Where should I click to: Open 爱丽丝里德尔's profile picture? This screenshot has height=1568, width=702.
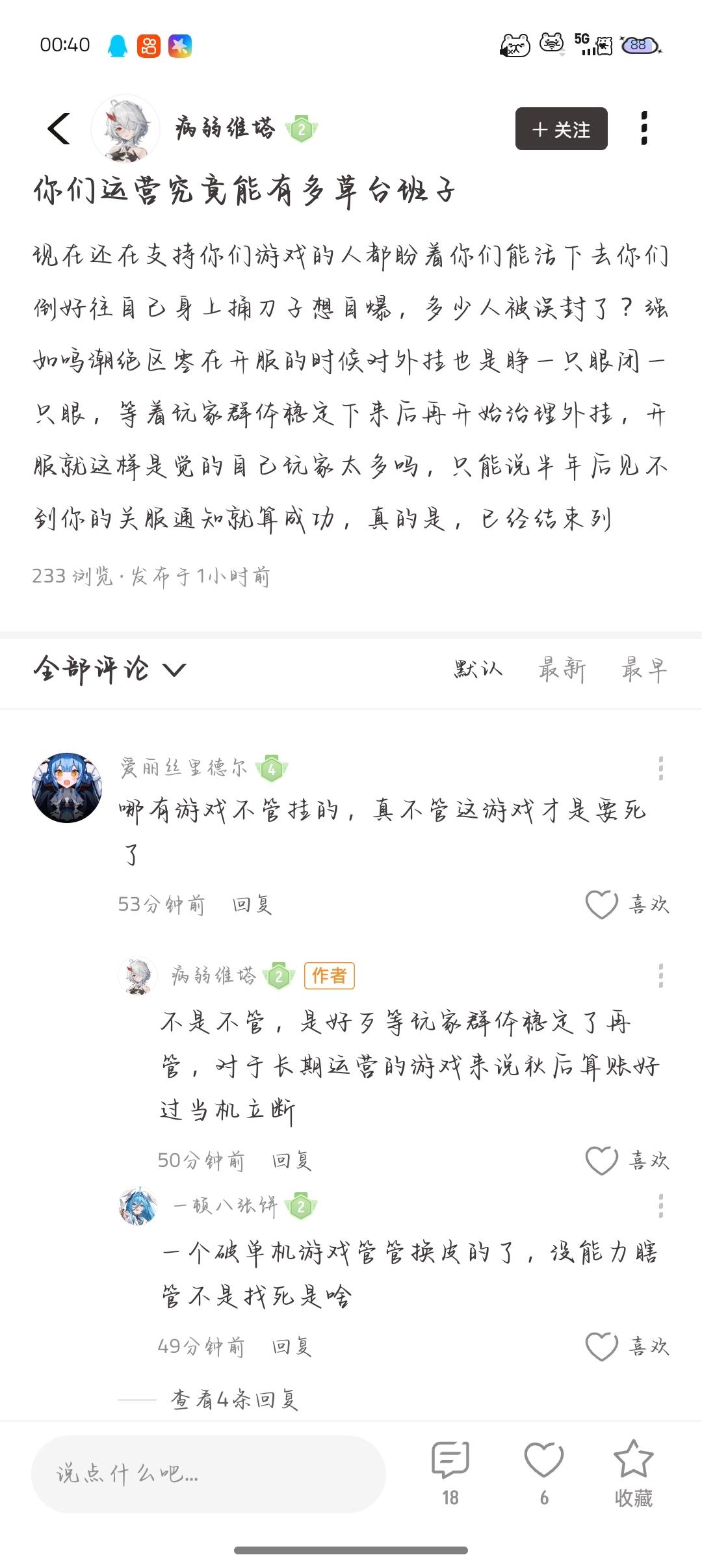click(x=67, y=787)
